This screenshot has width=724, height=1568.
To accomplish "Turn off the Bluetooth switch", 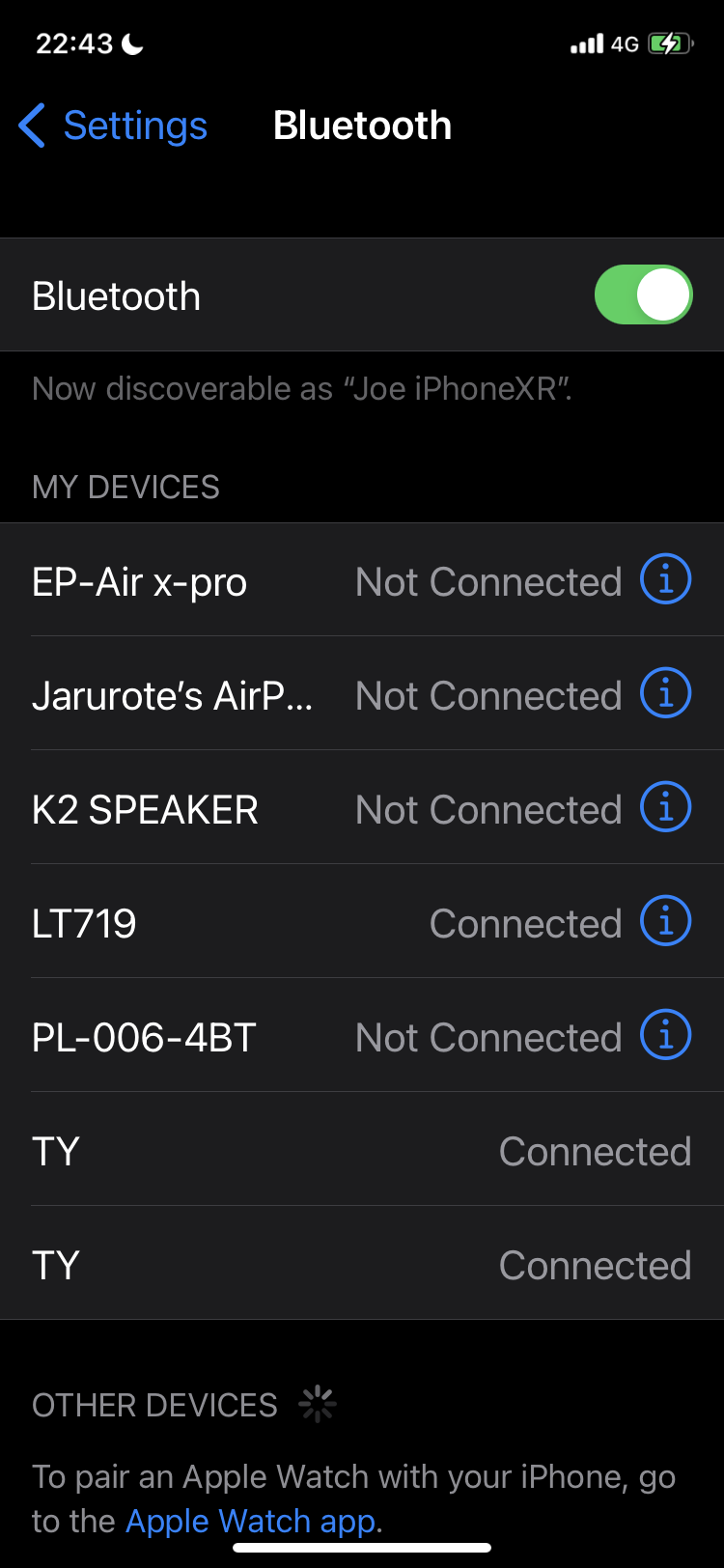I will point(643,294).
